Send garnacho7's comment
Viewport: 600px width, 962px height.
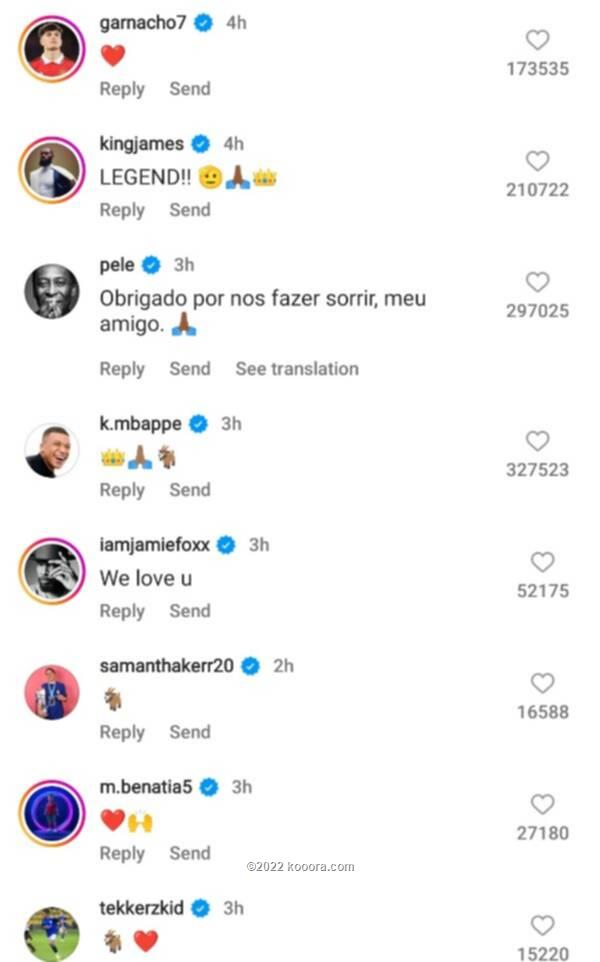tap(190, 88)
